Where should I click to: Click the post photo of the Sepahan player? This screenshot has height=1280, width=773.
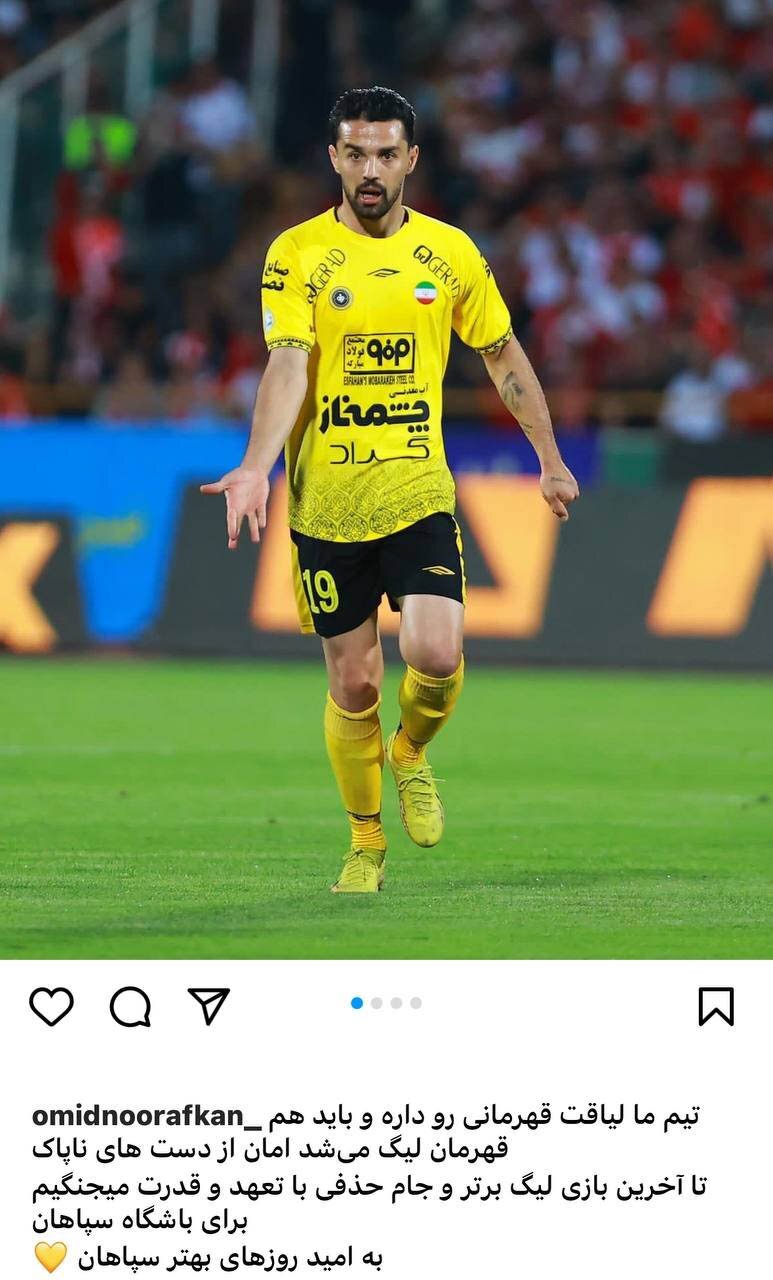[386, 480]
